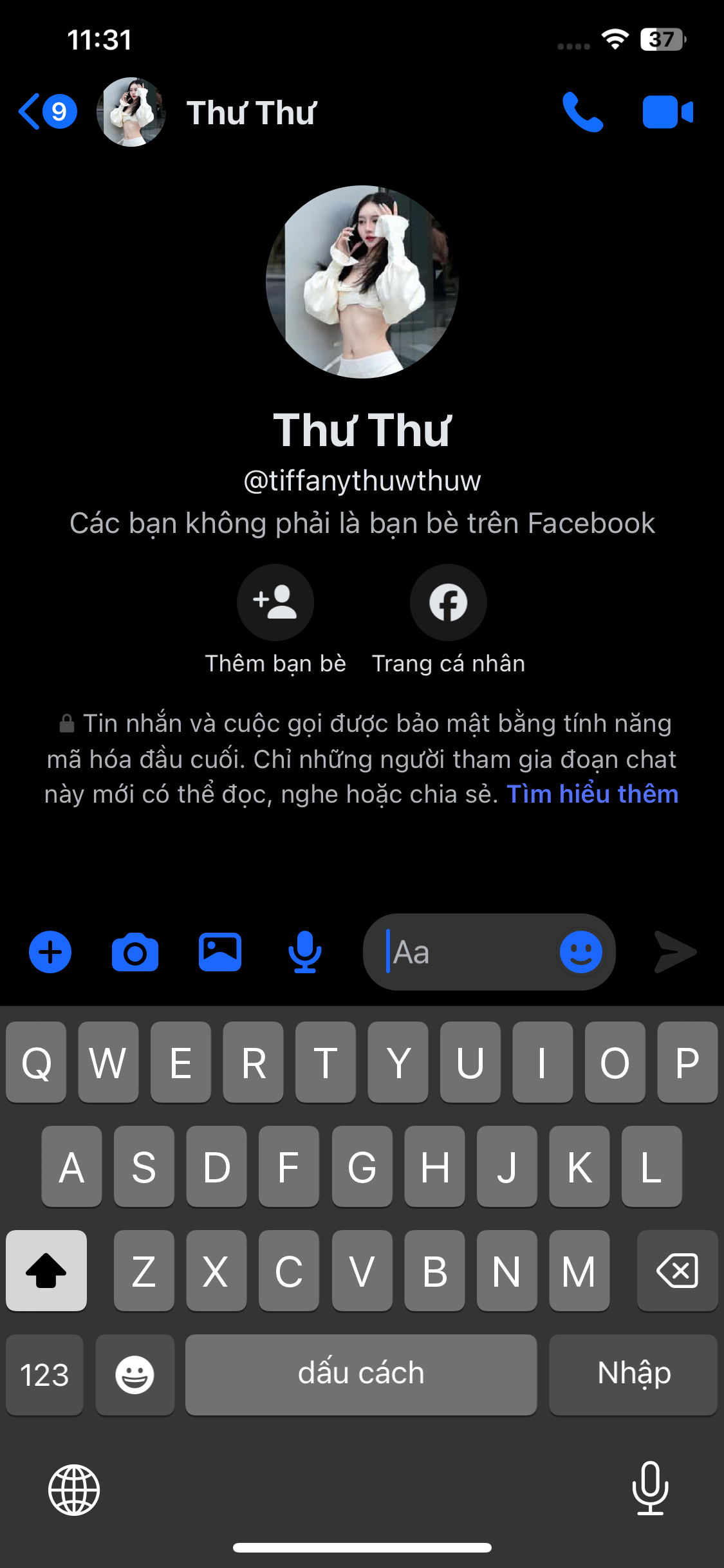Tap the send arrow icon
724x1568 pixels.
[675, 952]
